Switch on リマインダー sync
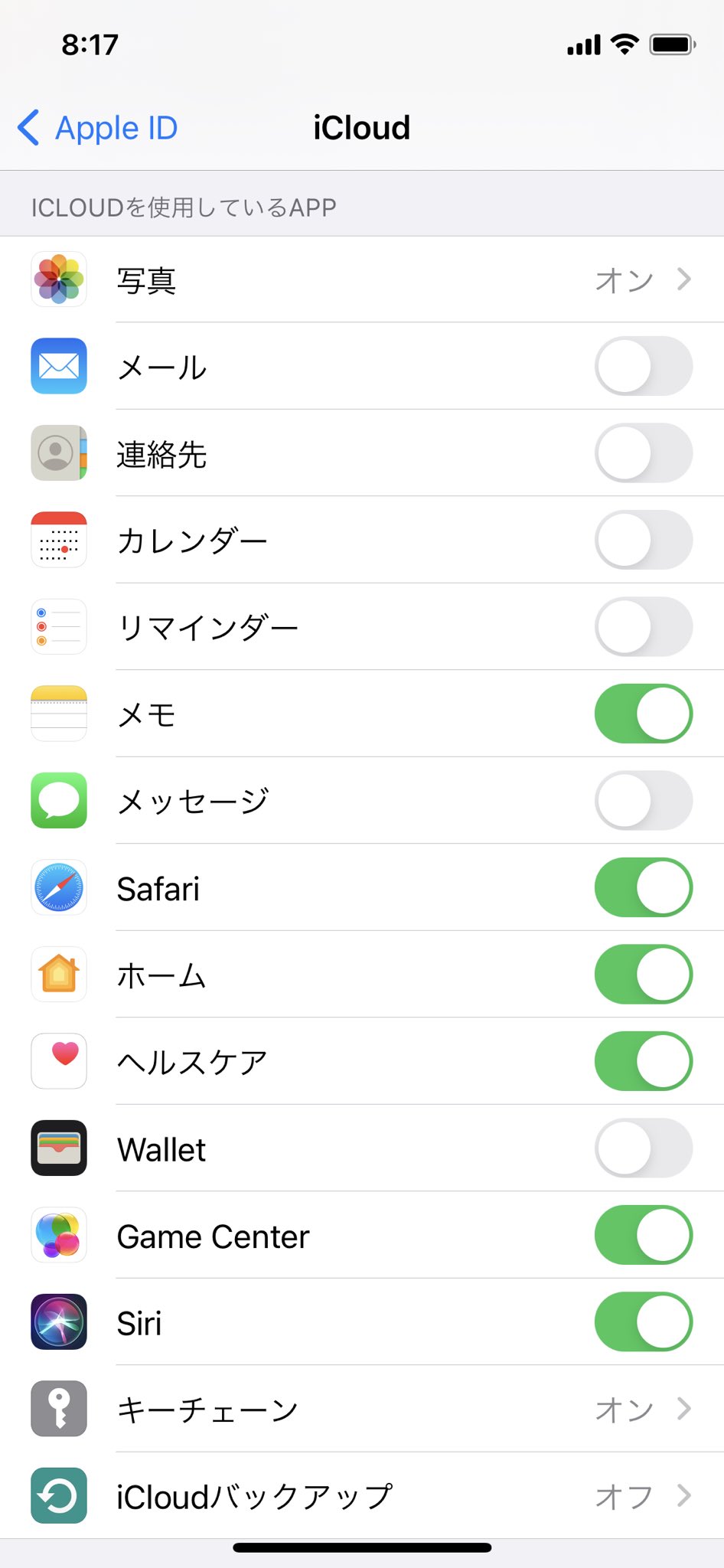Screen dimensions: 724x1568 click(x=643, y=627)
